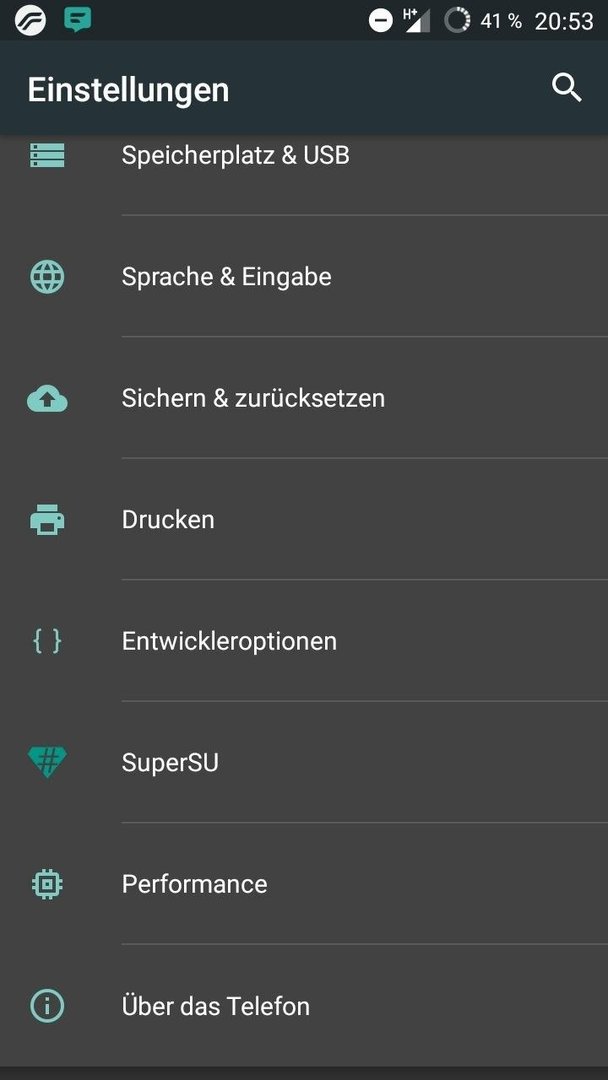This screenshot has width=608, height=1080.
Task: Select Sichern & zurücksetzen
Action: tap(304, 398)
